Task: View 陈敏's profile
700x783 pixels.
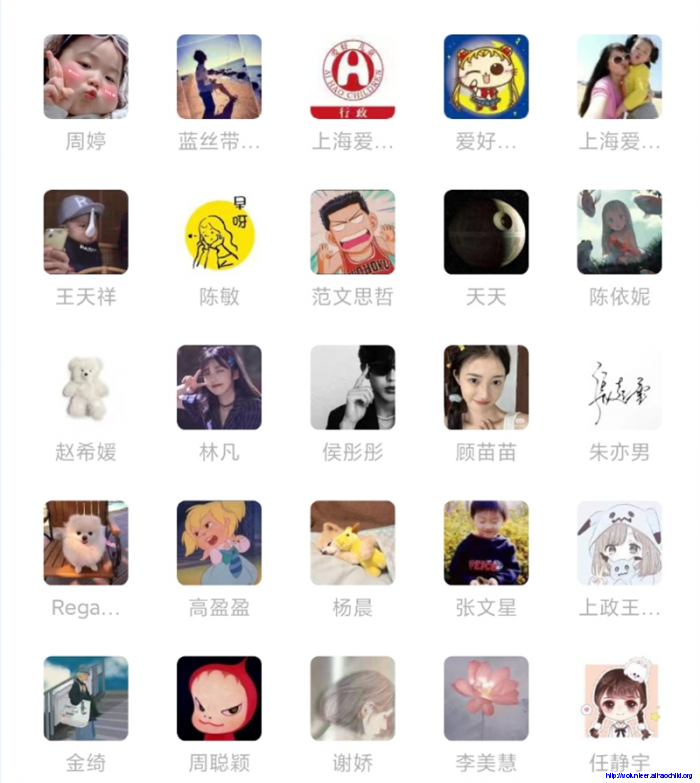Action: 219,232
